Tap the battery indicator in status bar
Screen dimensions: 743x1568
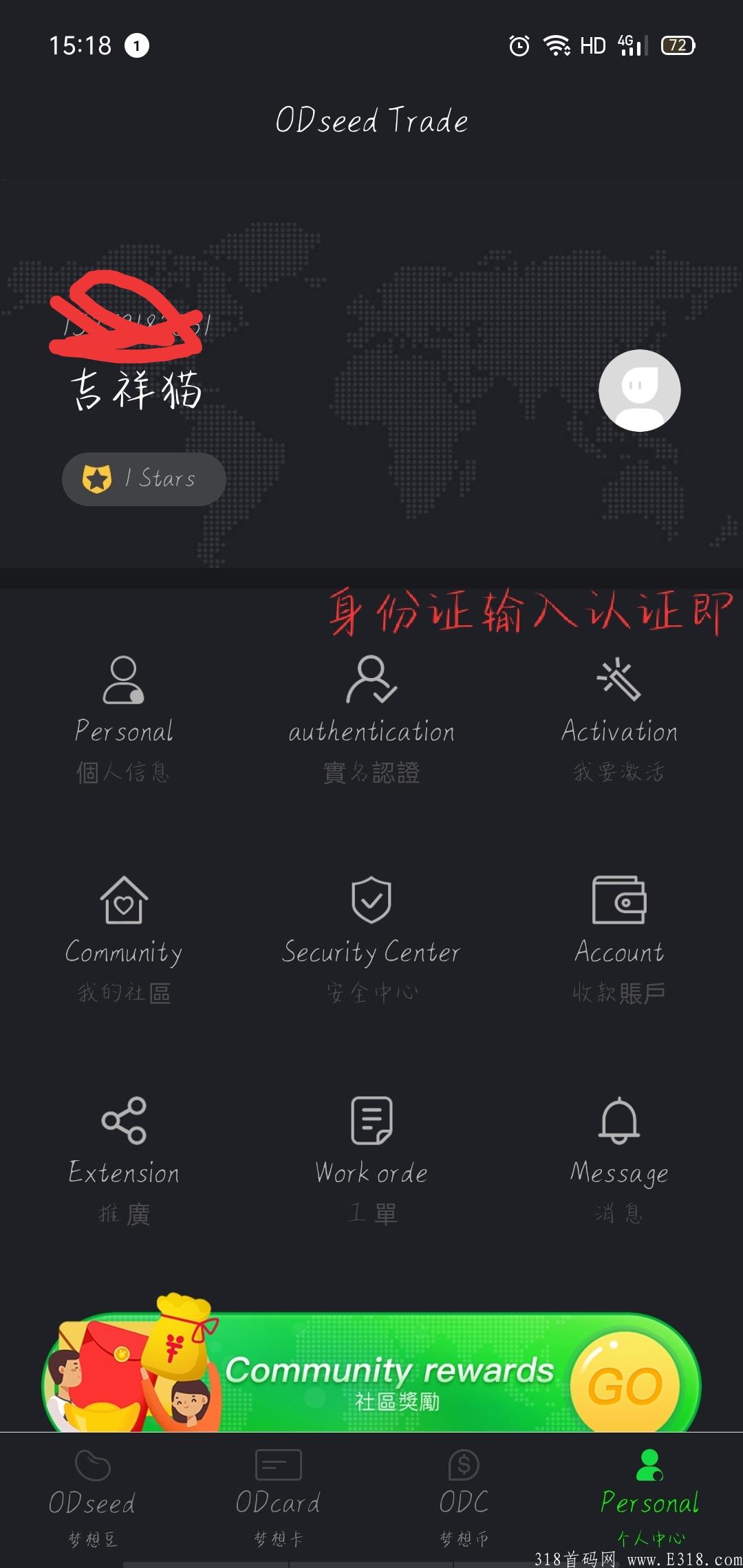click(x=676, y=44)
